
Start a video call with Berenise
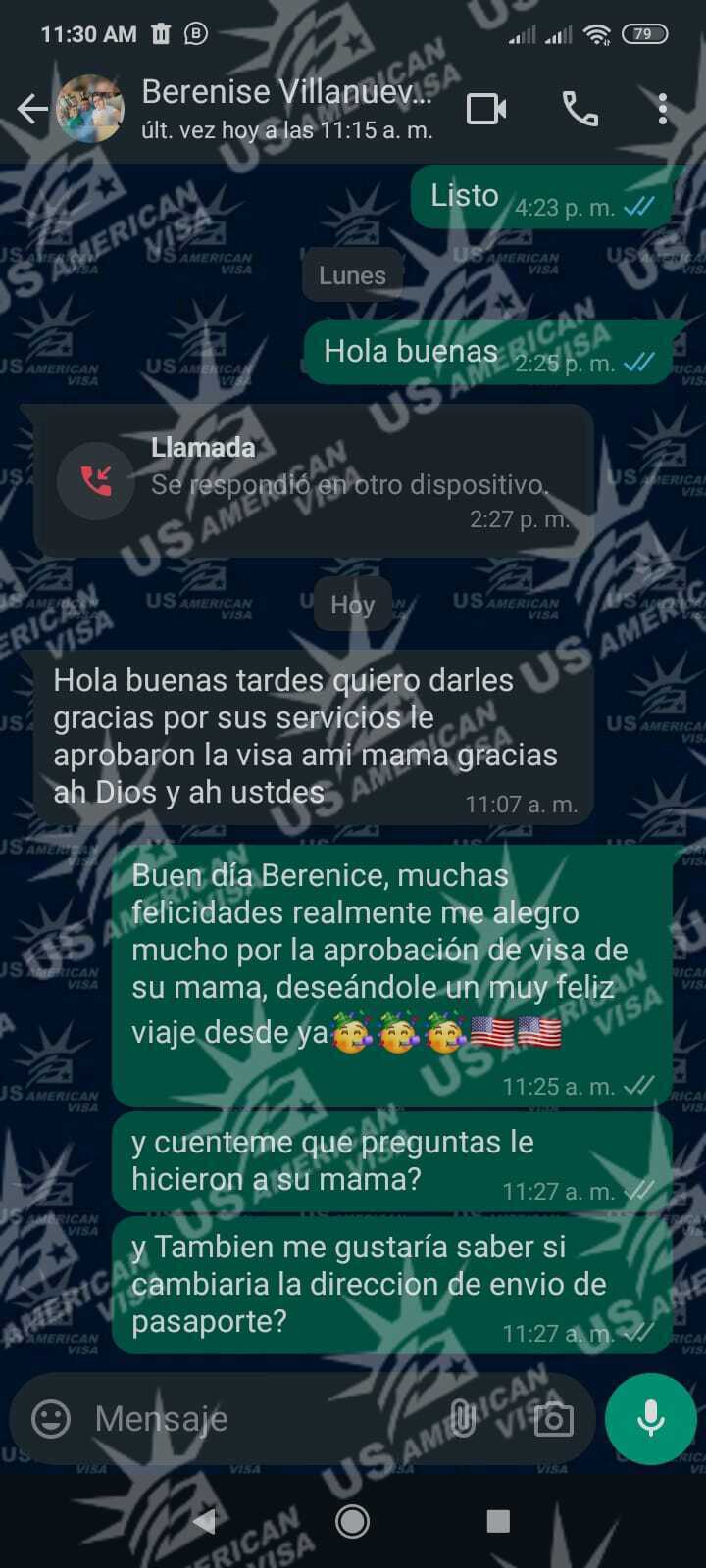click(486, 109)
